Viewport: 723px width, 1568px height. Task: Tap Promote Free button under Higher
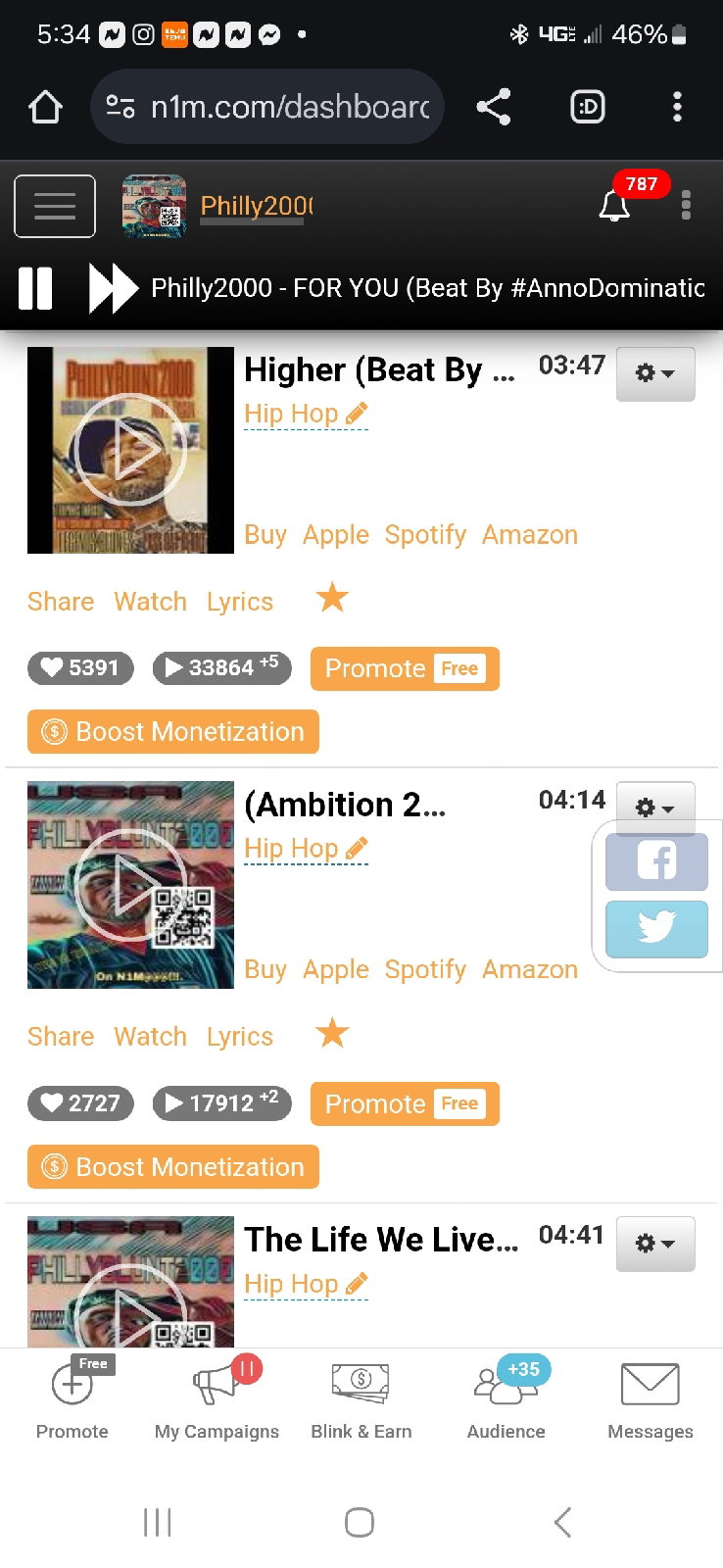pyautogui.click(x=405, y=668)
